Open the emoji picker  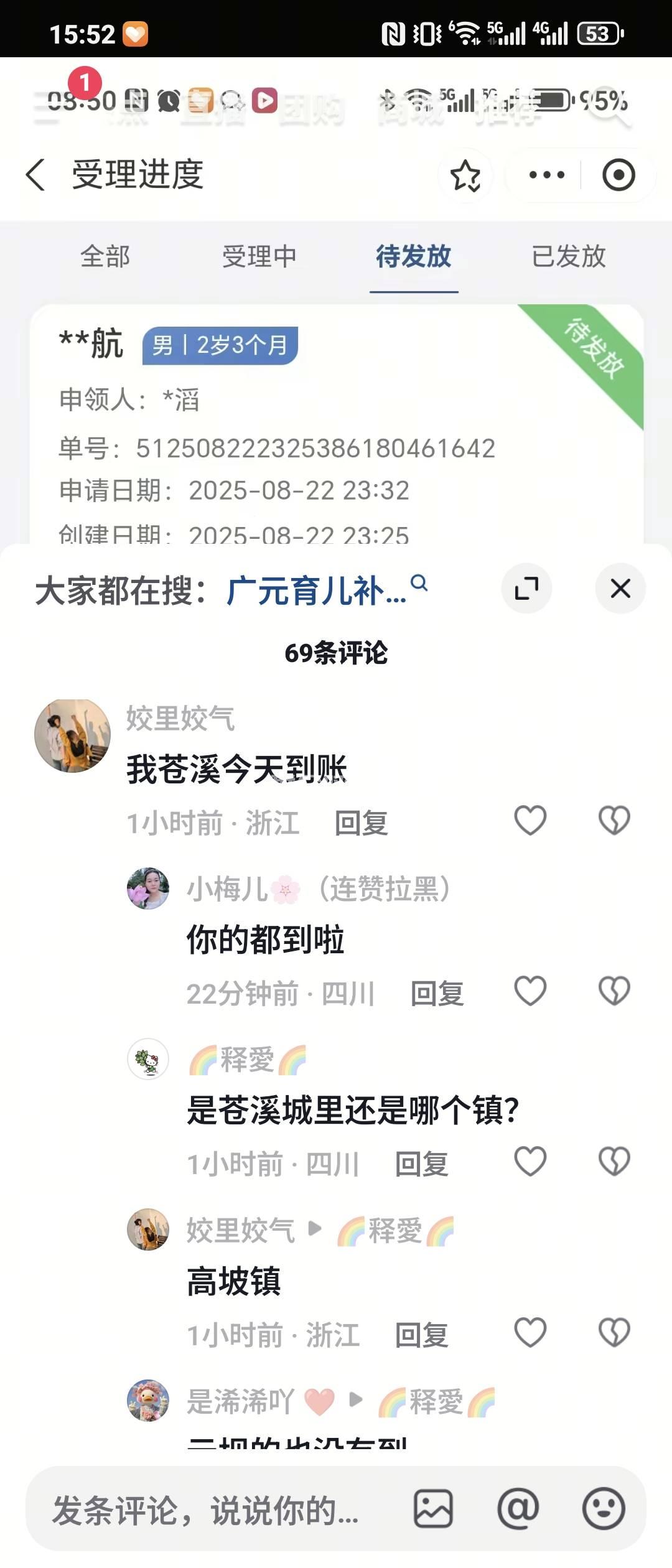[603, 1509]
